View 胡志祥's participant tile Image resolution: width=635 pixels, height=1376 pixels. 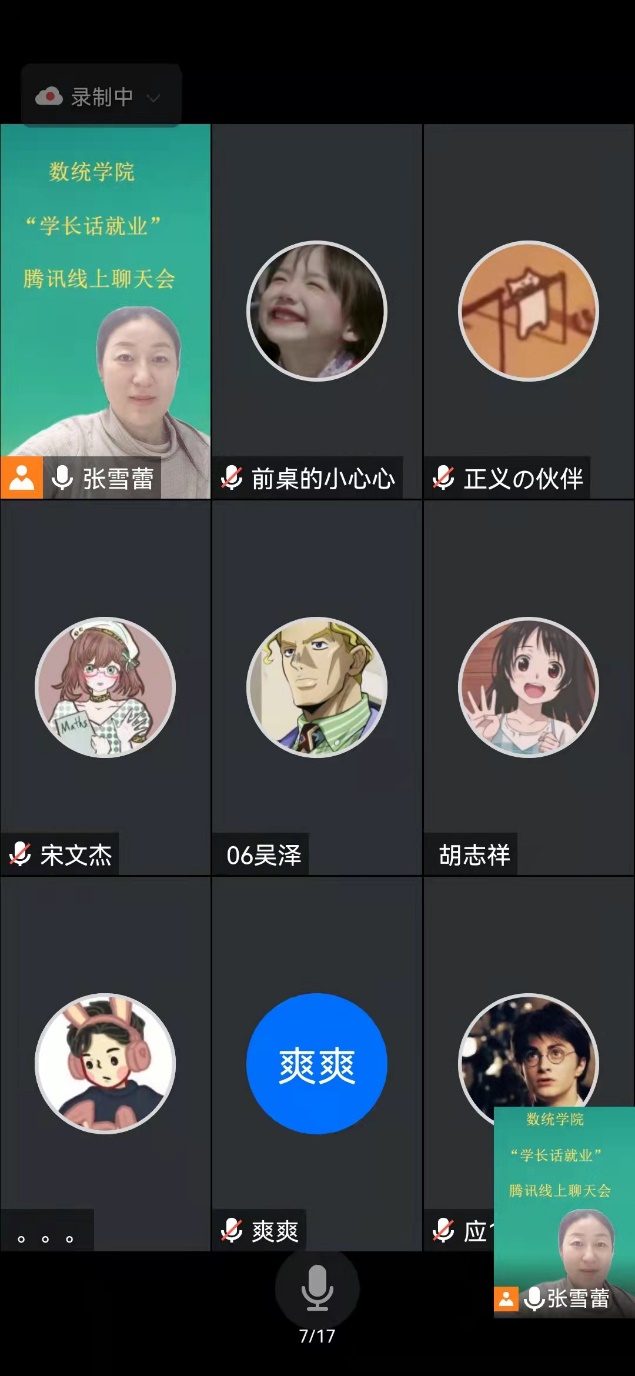pyautogui.click(x=528, y=687)
